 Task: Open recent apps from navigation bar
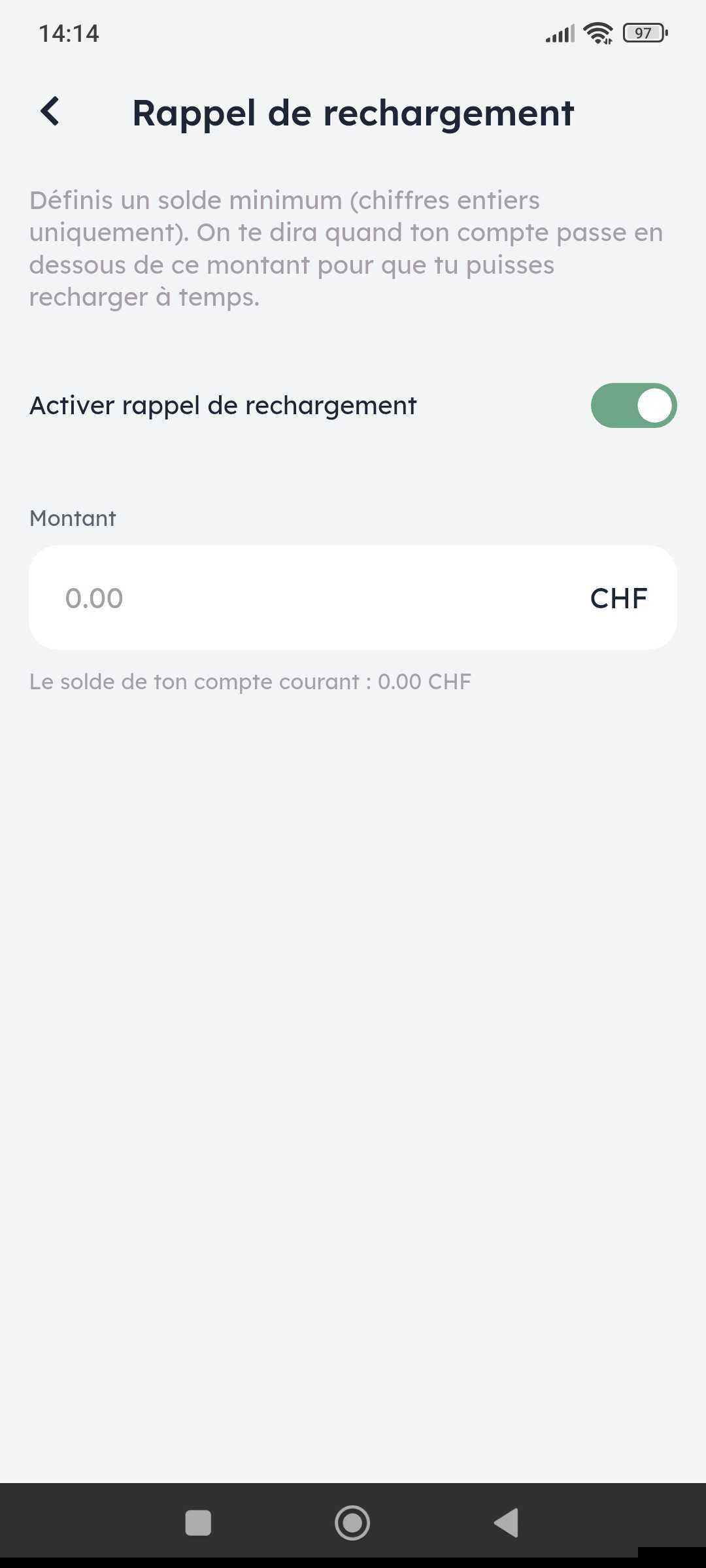[x=198, y=1523]
